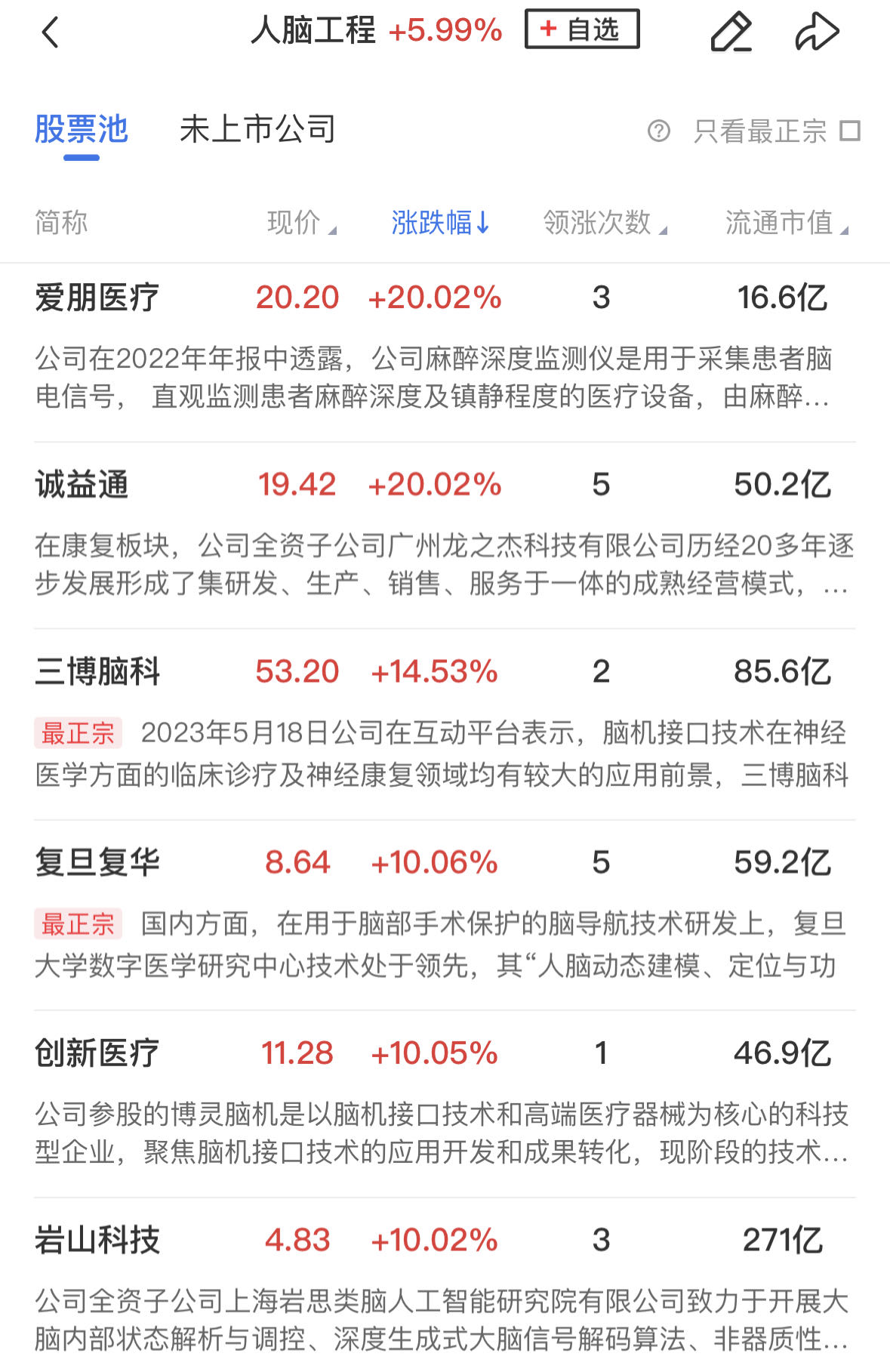Select the 股票池 tab
Viewport: 890px width, 1372px height.
point(82,130)
